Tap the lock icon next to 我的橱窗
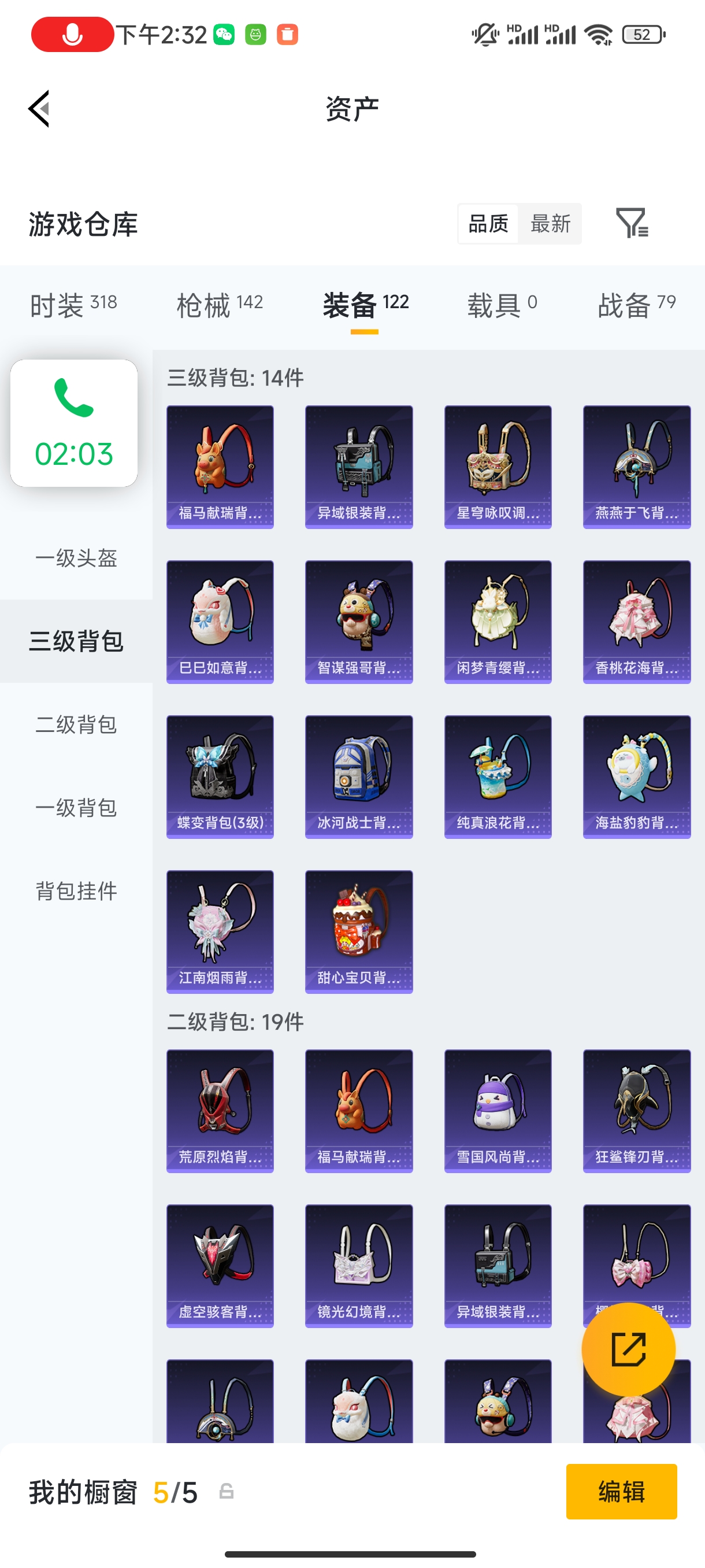Image resolution: width=705 pixels, height=1568 pixels. click(x=224, y=1492)
